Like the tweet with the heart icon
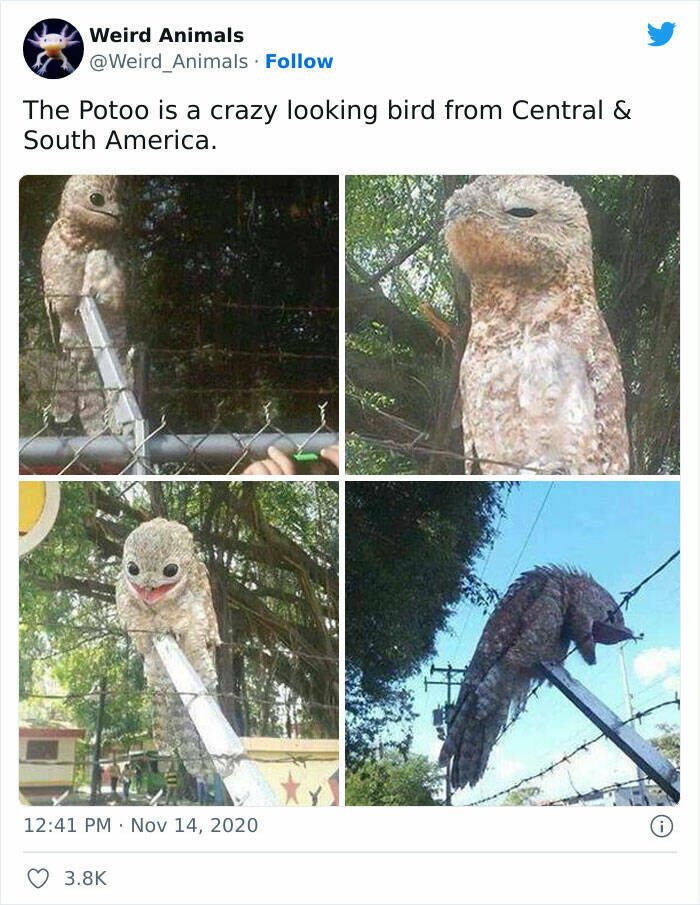Screen dimensions: 700x905 [x=38, y=879]
